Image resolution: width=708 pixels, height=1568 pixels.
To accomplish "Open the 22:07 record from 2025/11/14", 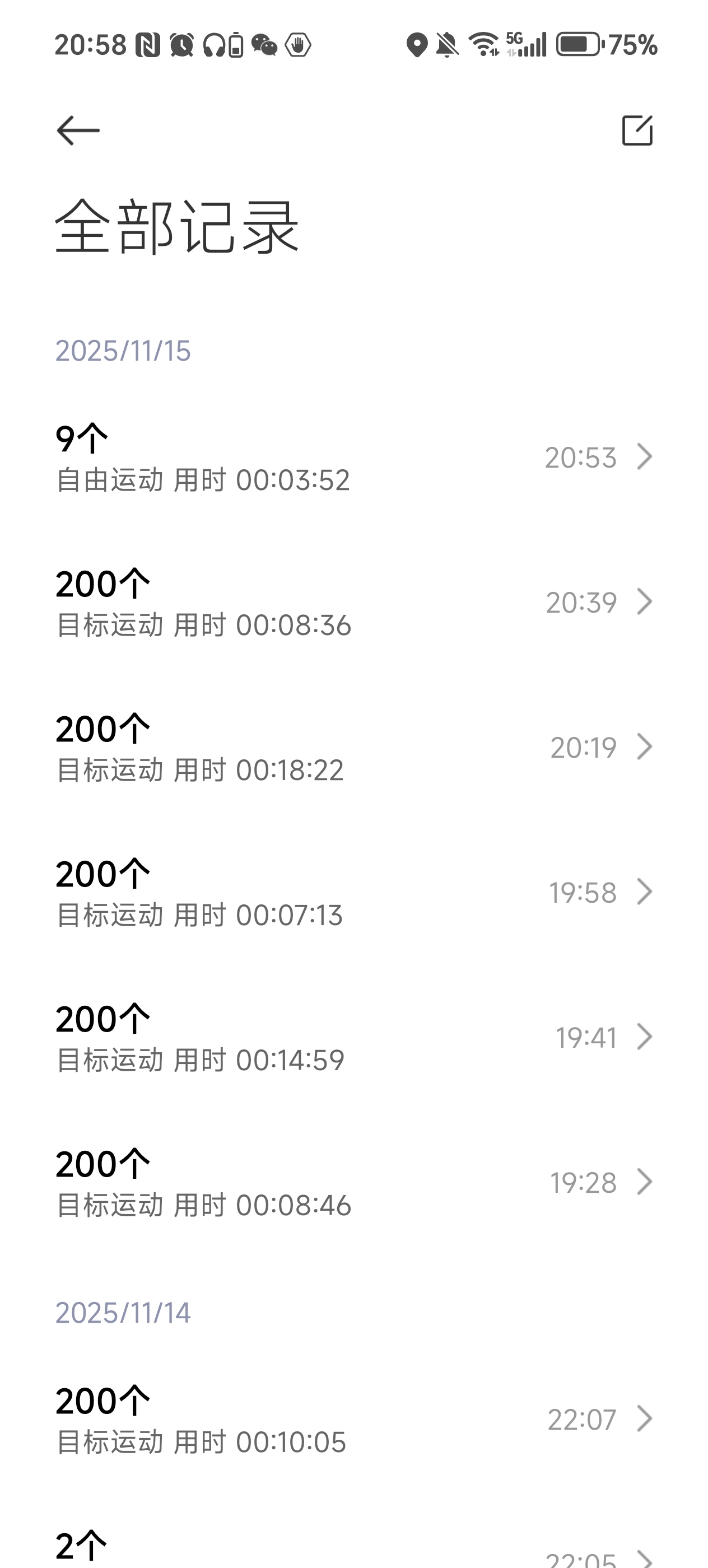I will pyautogui.click(x=353, y=1419).
